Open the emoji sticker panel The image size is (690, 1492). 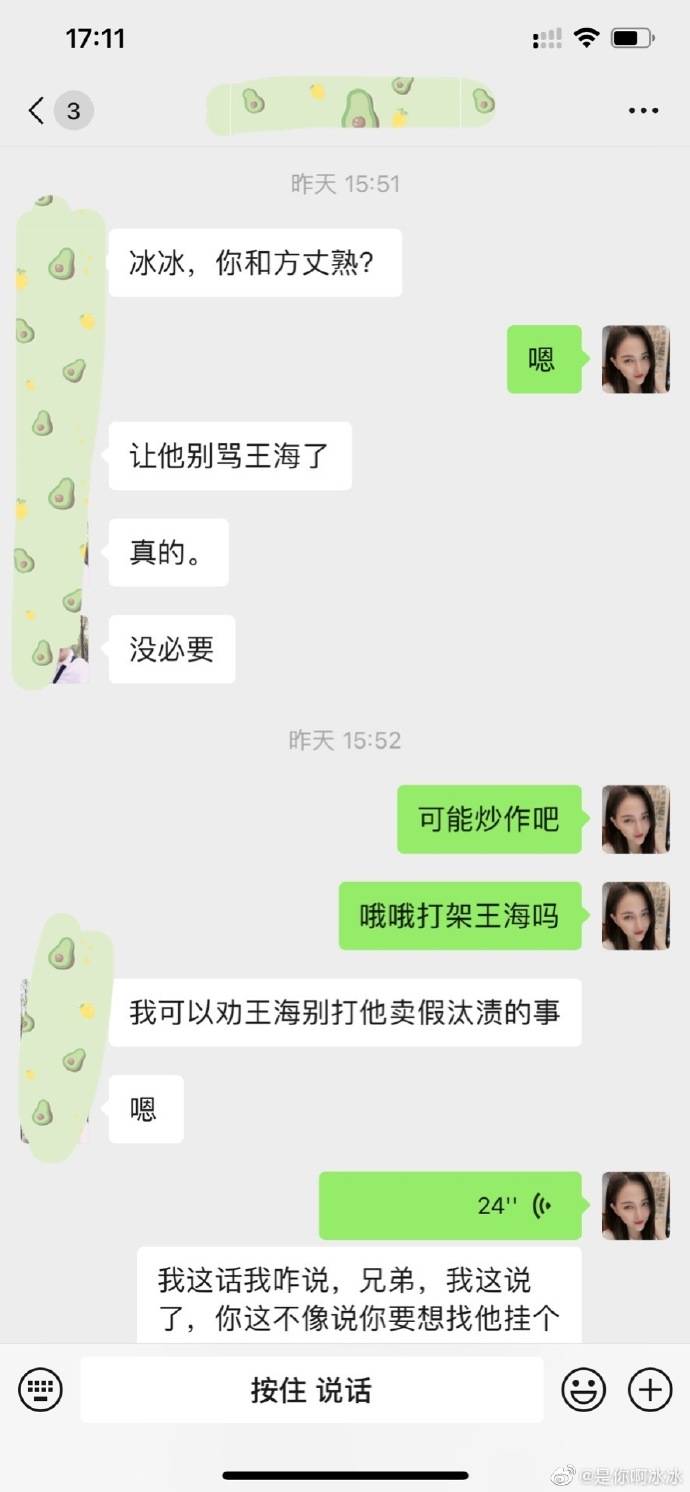[x=583, y=1389]
